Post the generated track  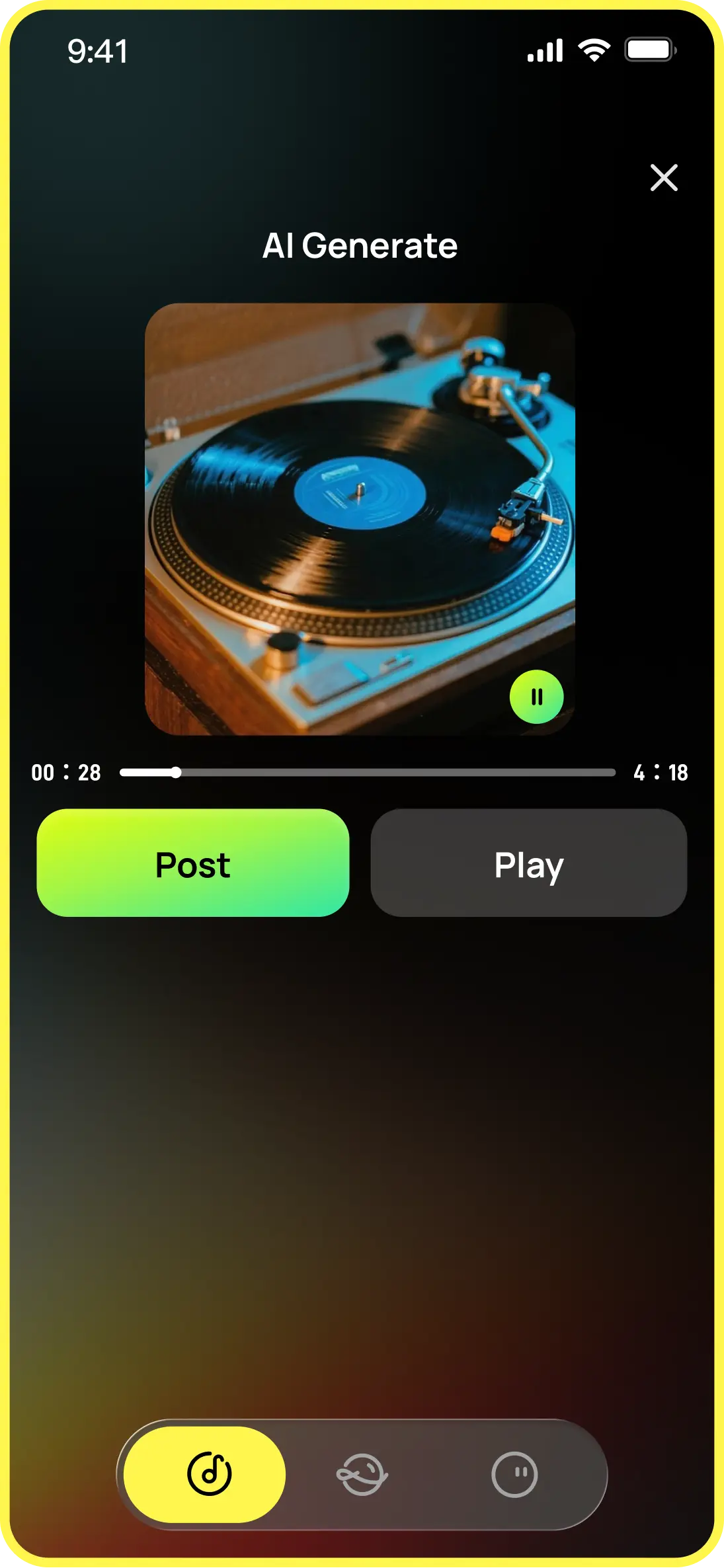(x=192, y=863)
